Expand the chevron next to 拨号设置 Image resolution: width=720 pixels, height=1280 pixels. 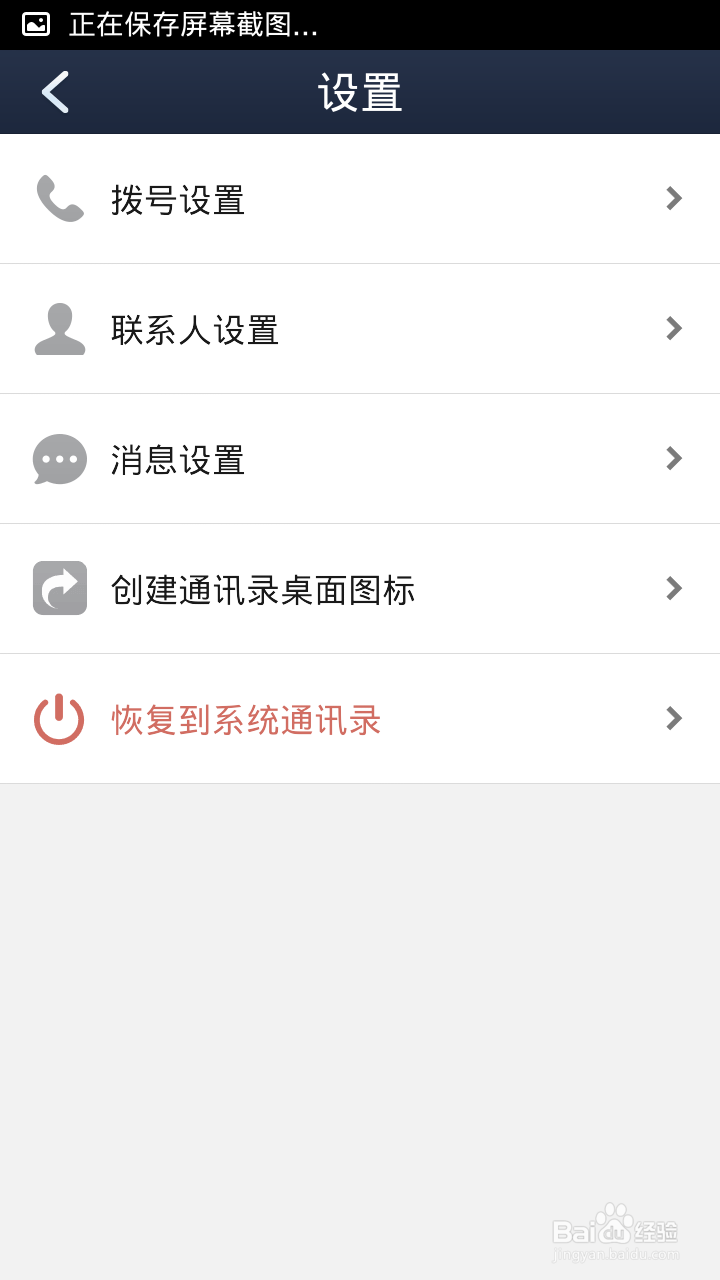click(672, 198)
